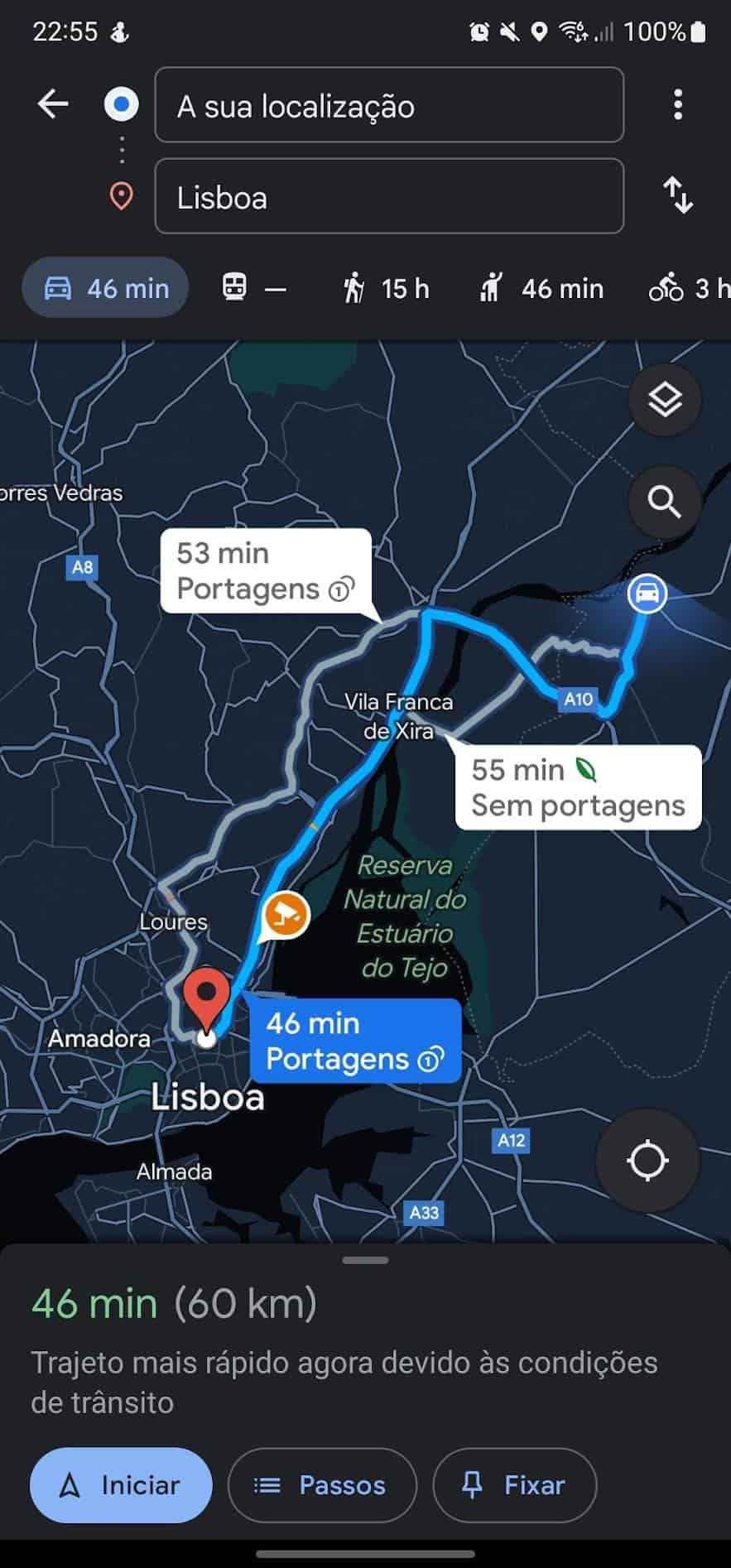This screenshot has width=731, height=1568.
Task: Center map on my location
Action: pyautogui.click(x=647, y=1160)
